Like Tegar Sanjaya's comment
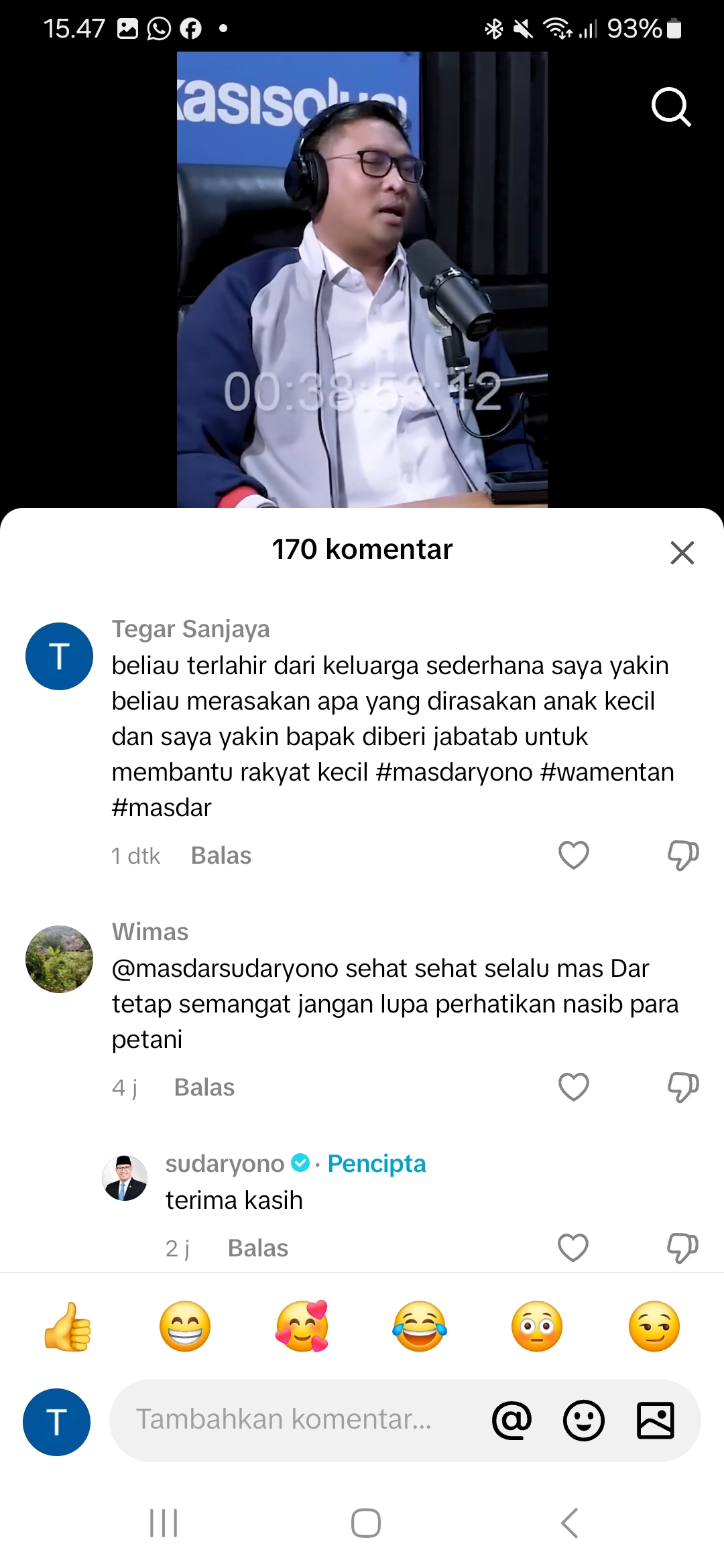Screen dimensions: 724x1568 574,855
